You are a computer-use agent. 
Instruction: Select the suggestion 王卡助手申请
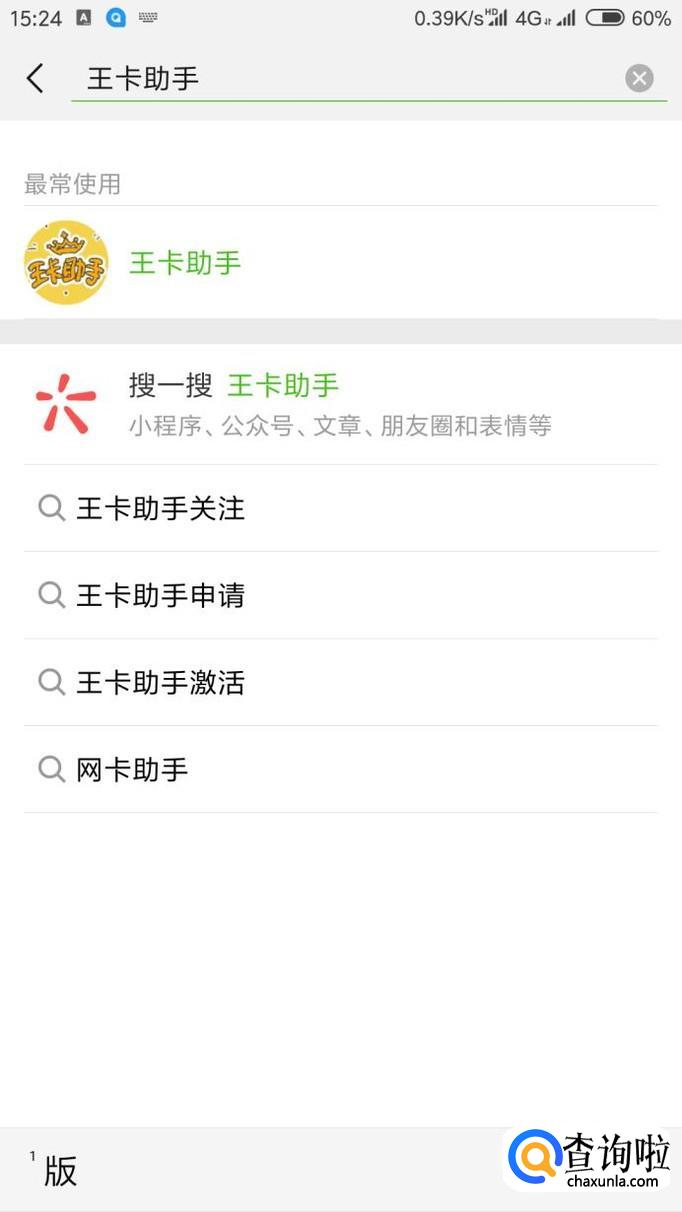click(160, 595)
